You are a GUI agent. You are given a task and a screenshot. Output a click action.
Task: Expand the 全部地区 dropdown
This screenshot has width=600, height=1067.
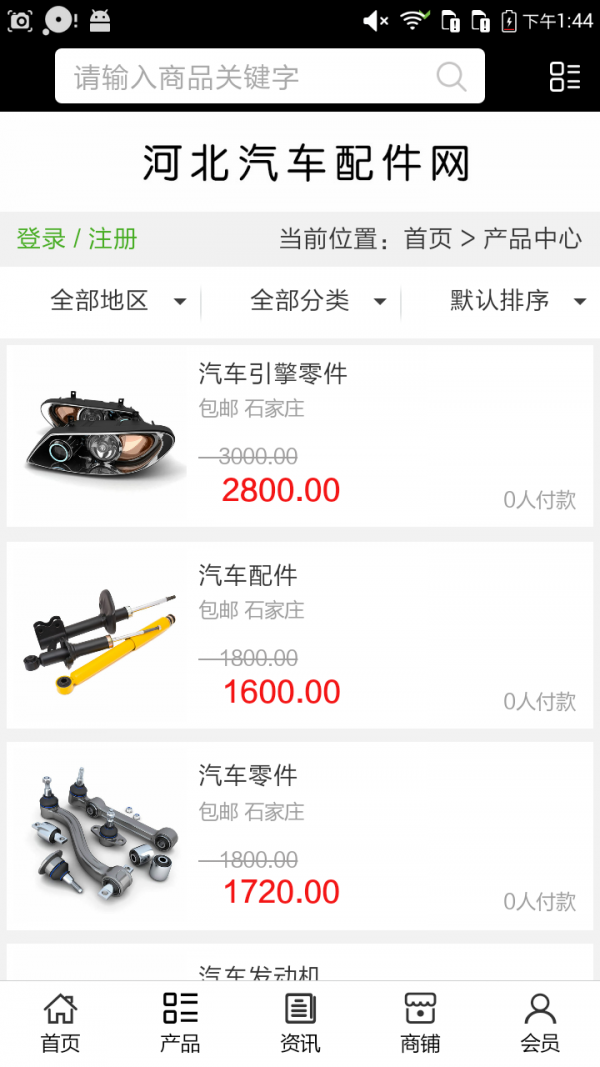[x=117, y=301]
